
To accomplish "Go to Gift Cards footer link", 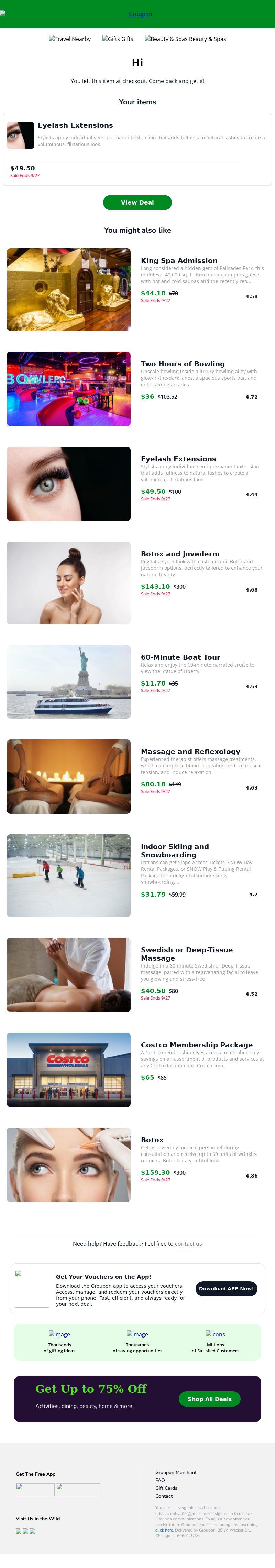I will (x=166, y=1488).
